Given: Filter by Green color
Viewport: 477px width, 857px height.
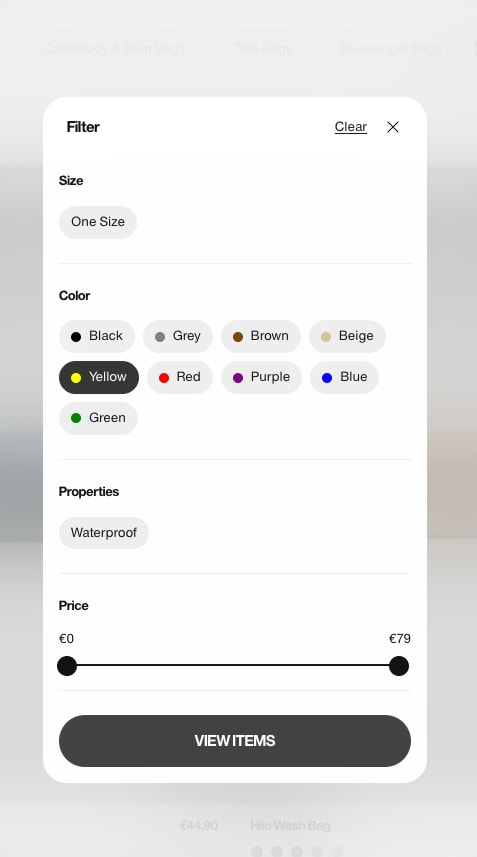Looking at the screenshot, I should 98,418.
